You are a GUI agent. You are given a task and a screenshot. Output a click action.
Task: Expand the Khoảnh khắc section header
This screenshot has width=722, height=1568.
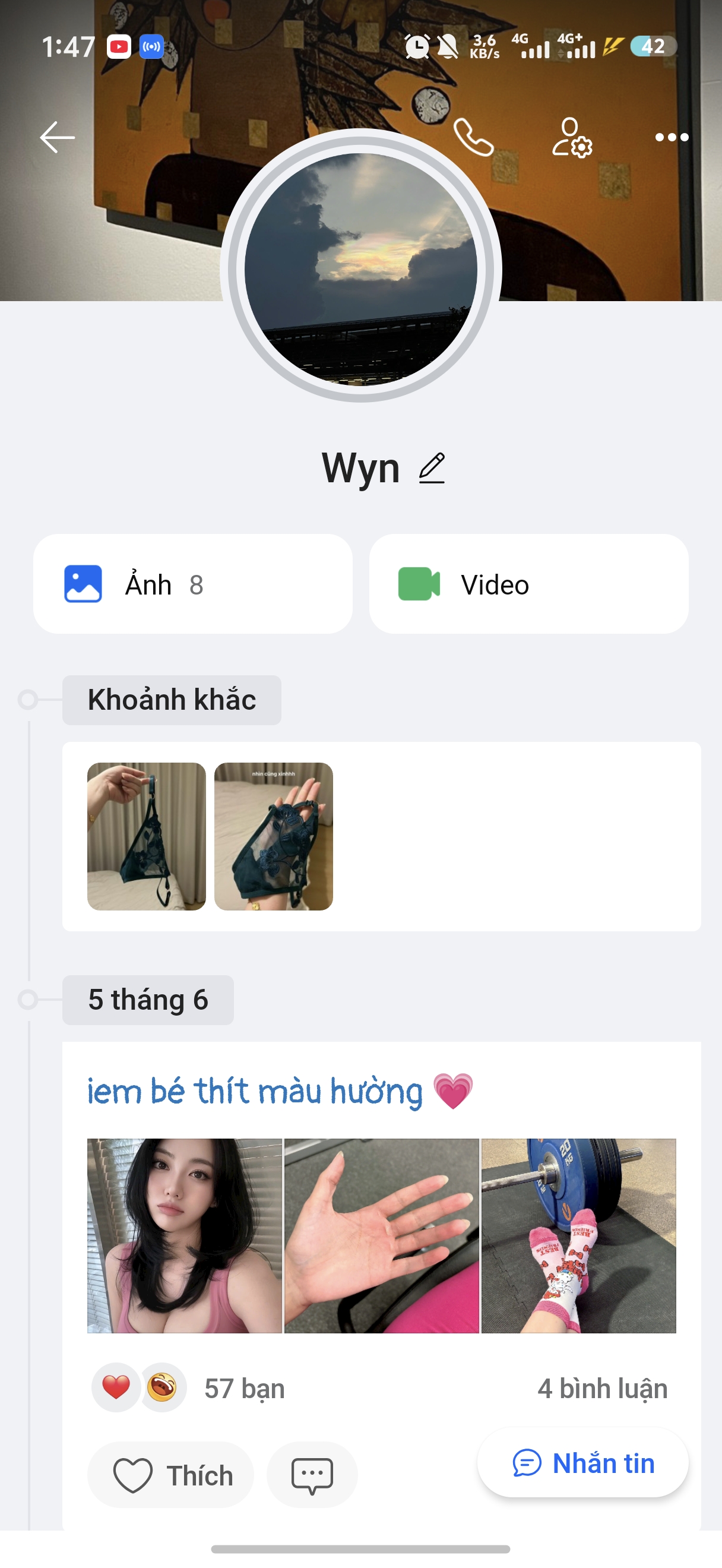point(172,700)
